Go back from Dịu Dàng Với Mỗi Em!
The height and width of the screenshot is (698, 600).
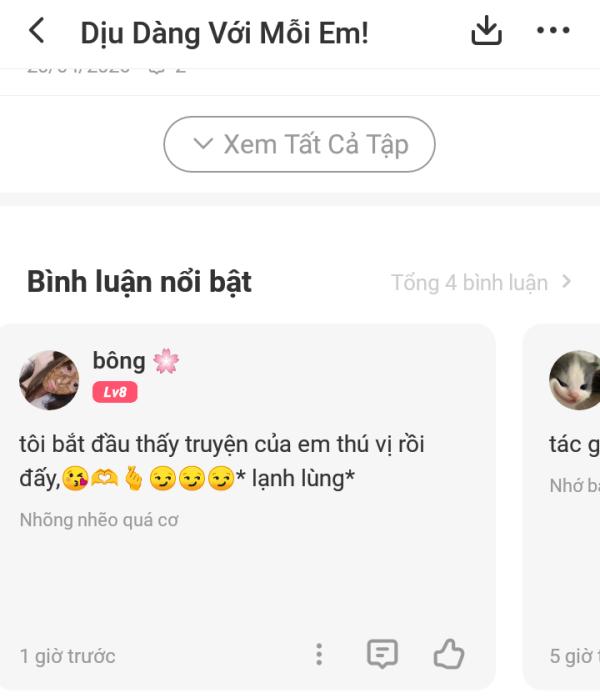point(37,31)
